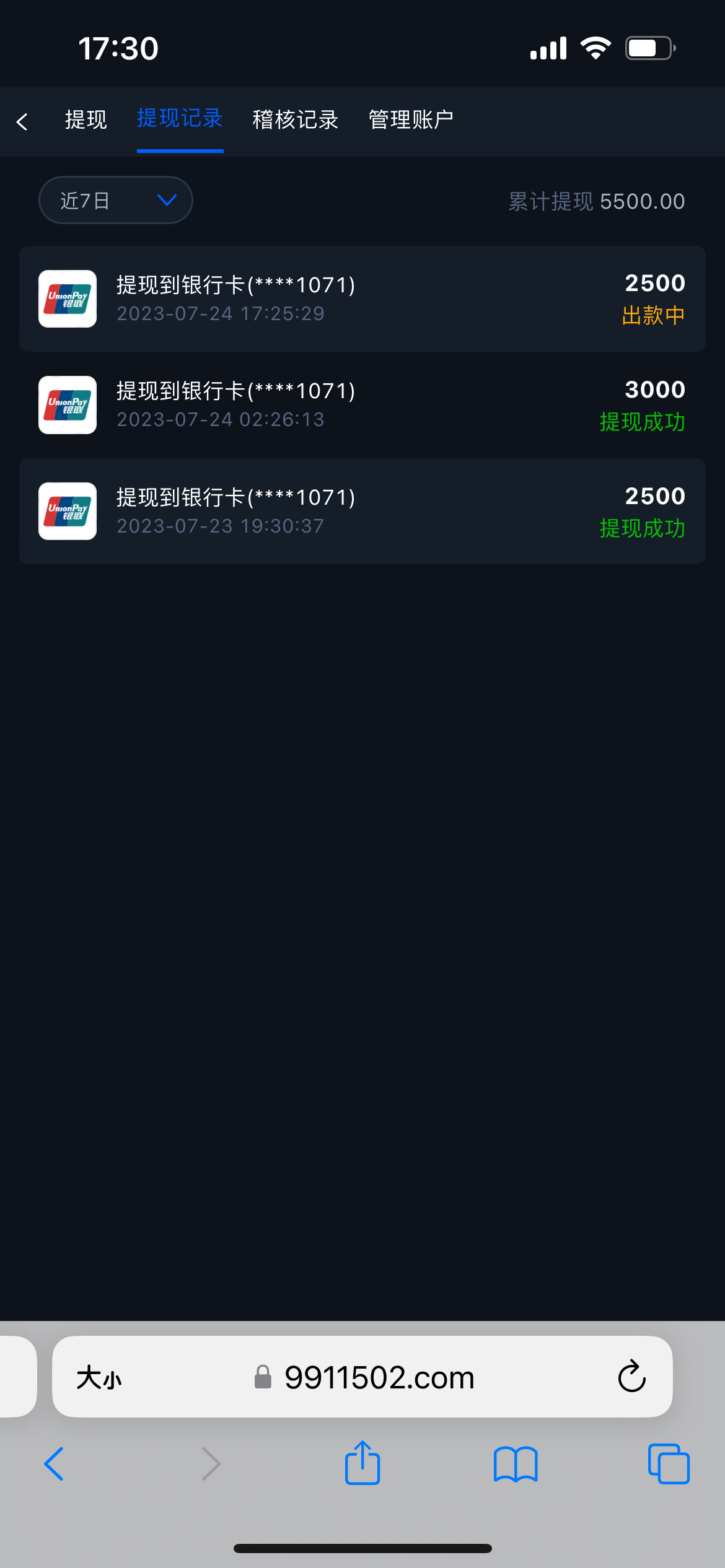Share this page from the Safari toolbar
Image resolution: width=725 pixels, height=1568 pixels.
coord(362,1464)
